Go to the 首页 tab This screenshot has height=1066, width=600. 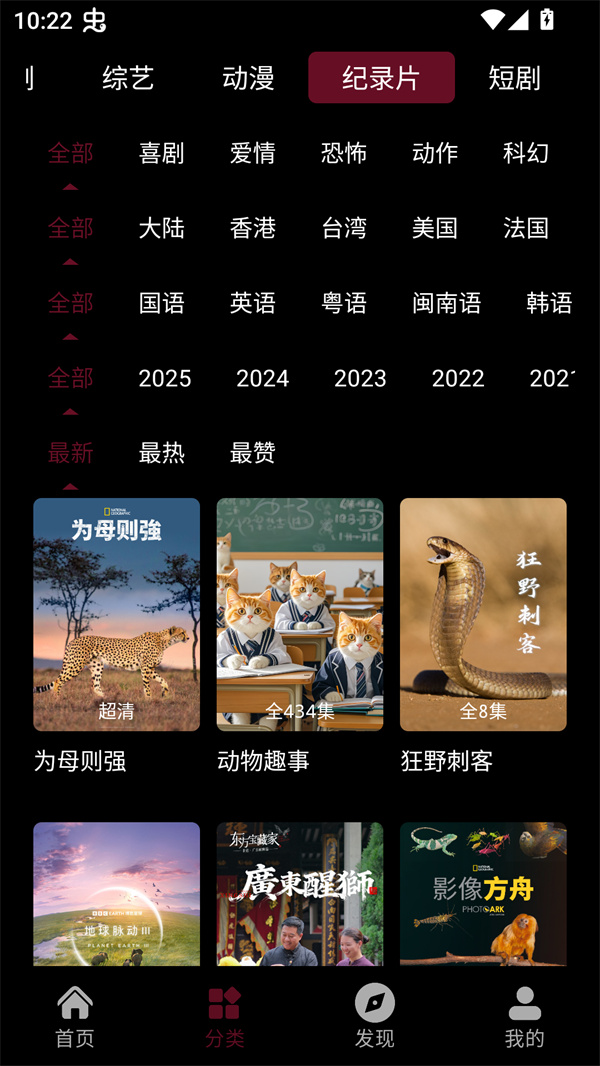tap(75, 1017)
